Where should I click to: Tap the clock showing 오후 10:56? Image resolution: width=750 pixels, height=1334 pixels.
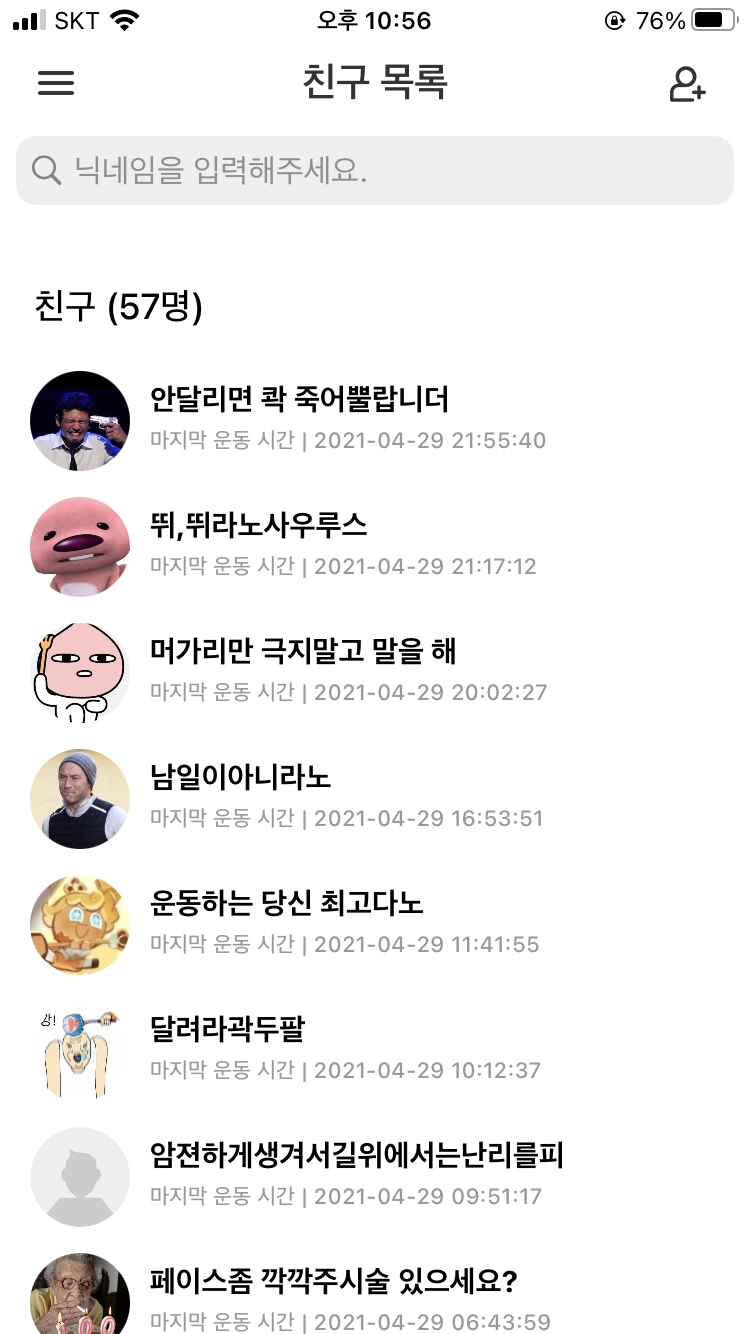coord(374,20)
